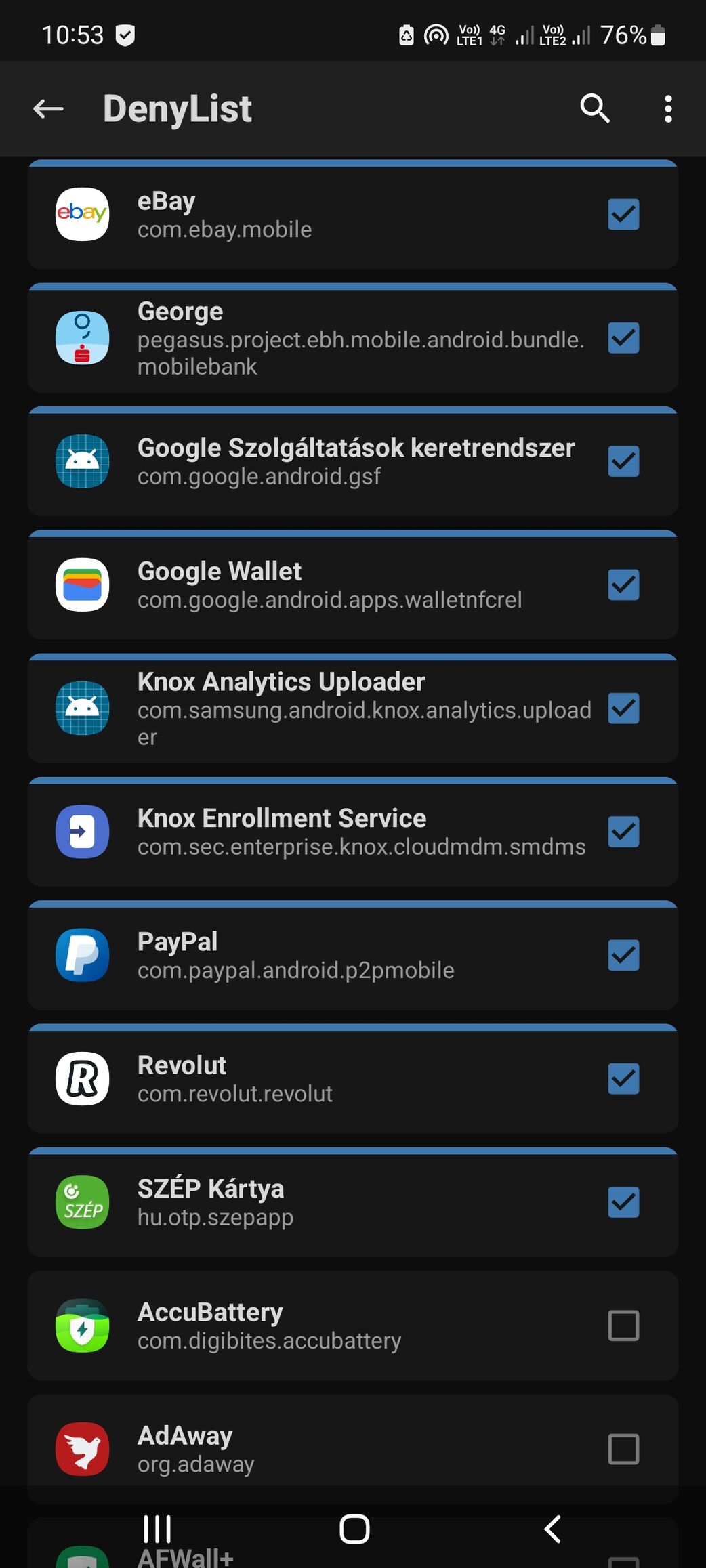Expand the PayPal app row
This screenshot has height=1568, width=706.
tap(353, 956)
